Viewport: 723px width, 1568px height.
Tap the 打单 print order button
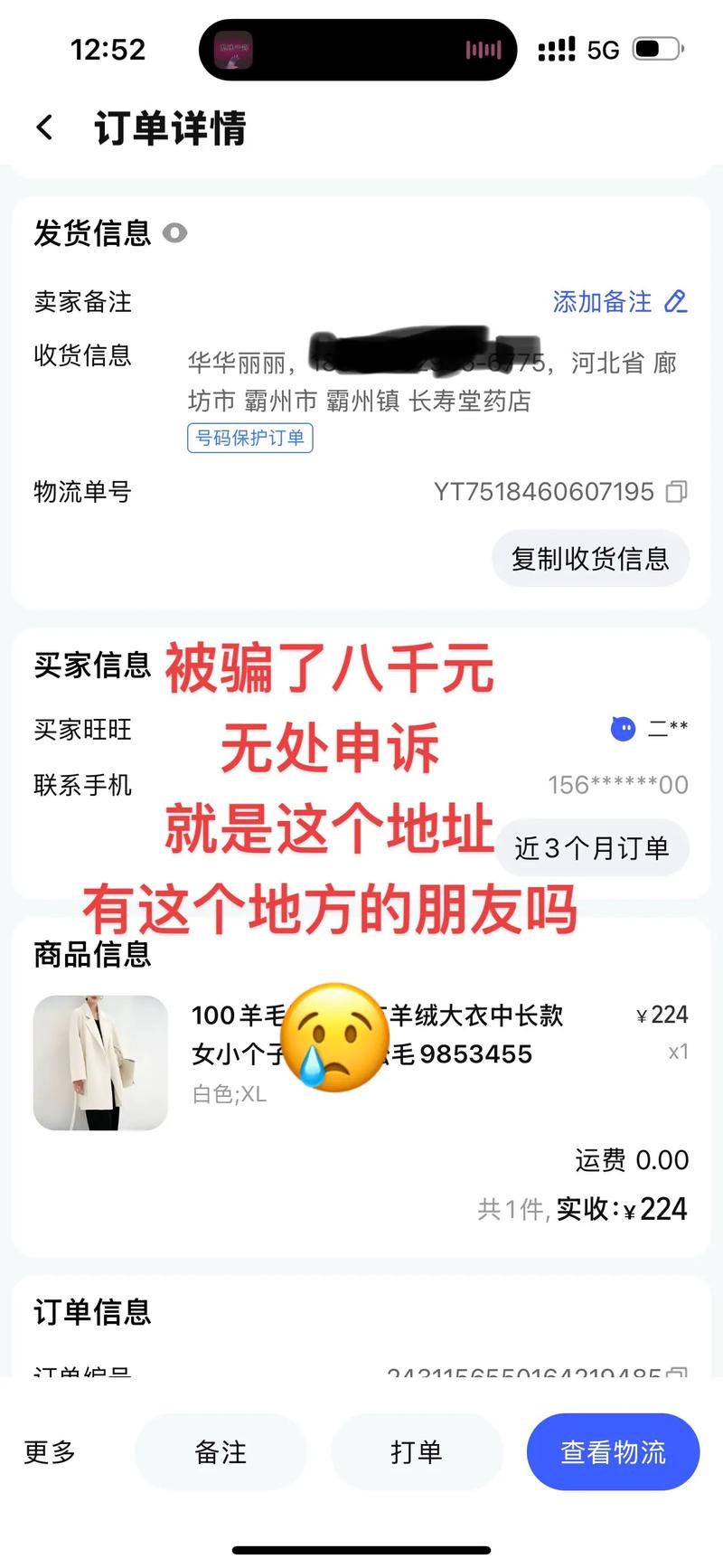[x=417, y=1452]
